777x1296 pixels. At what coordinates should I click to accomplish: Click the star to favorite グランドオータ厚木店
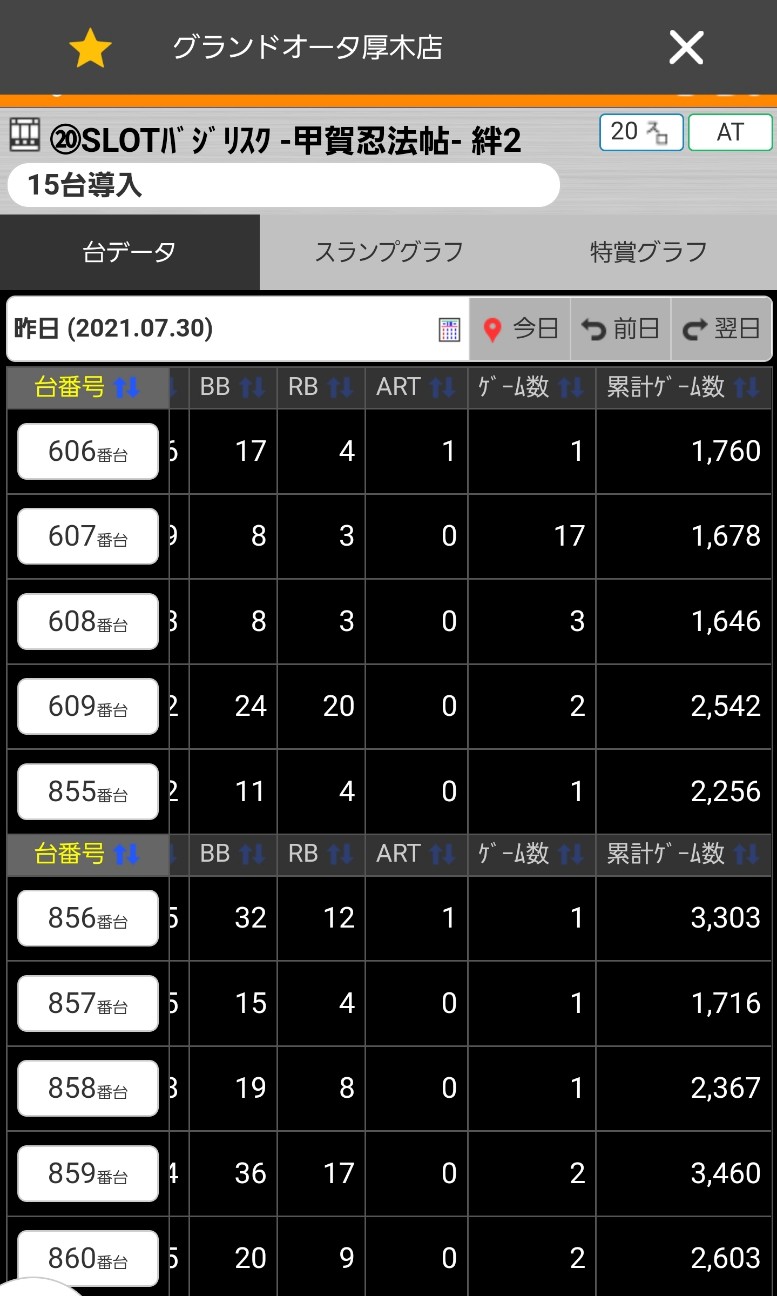(89, 47)
